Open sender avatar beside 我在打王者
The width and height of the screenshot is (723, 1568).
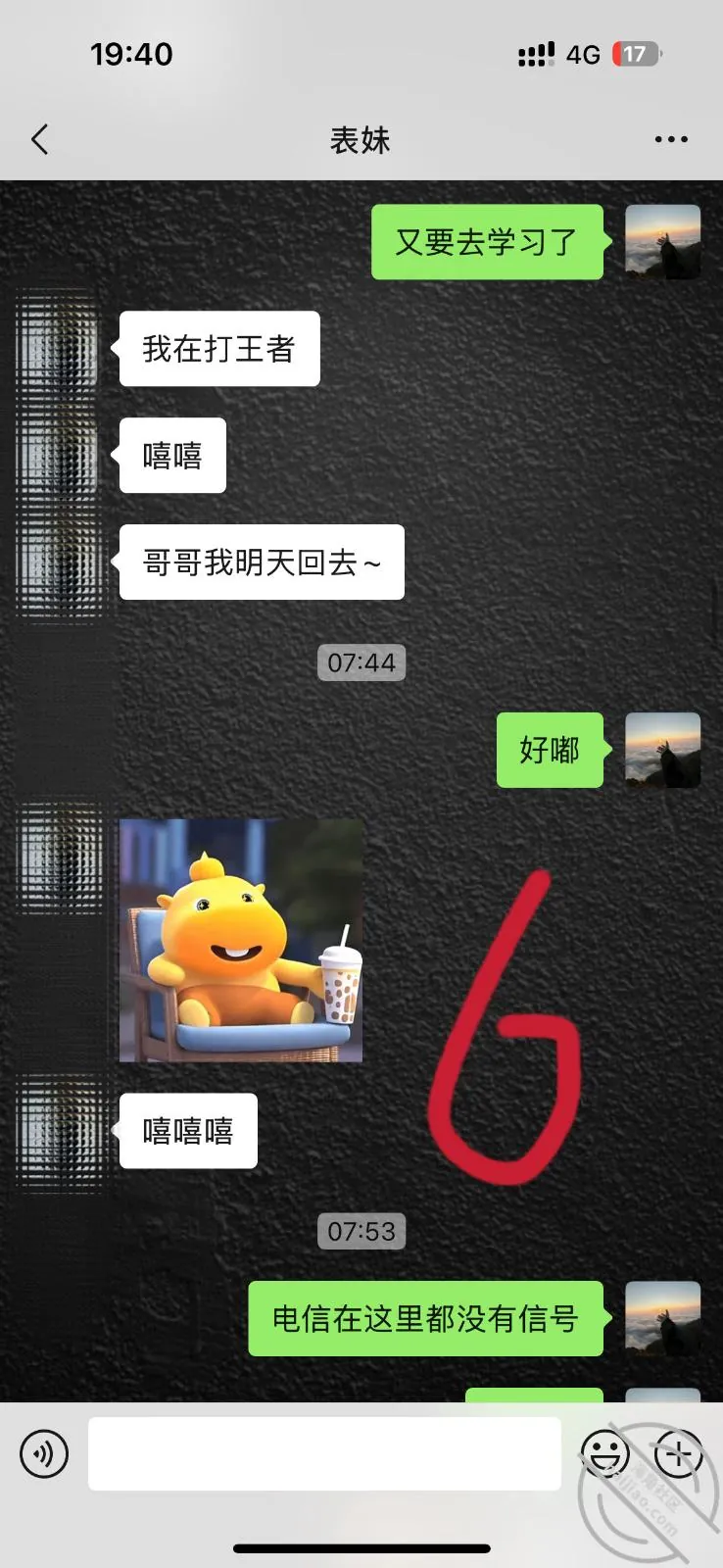pyautogui.click(x=60, y=349)
